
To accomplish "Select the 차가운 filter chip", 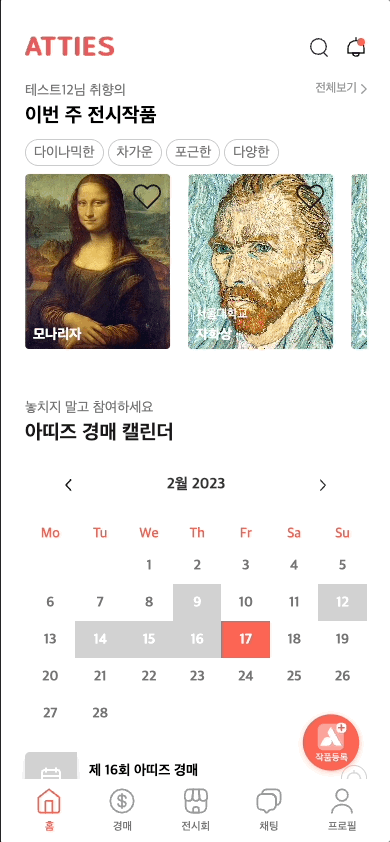I will 135,153.
